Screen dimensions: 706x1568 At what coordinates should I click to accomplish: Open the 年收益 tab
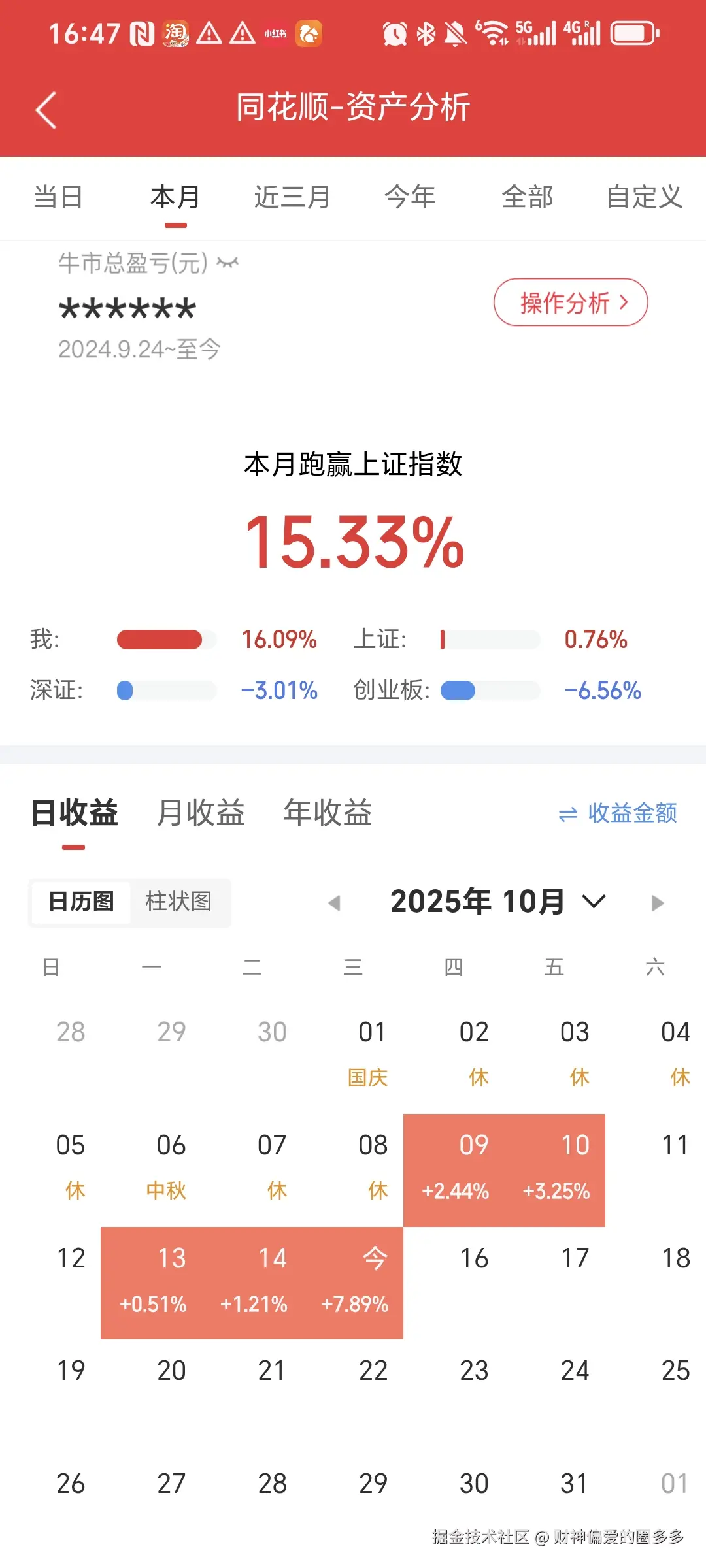(x=327, y=813)
